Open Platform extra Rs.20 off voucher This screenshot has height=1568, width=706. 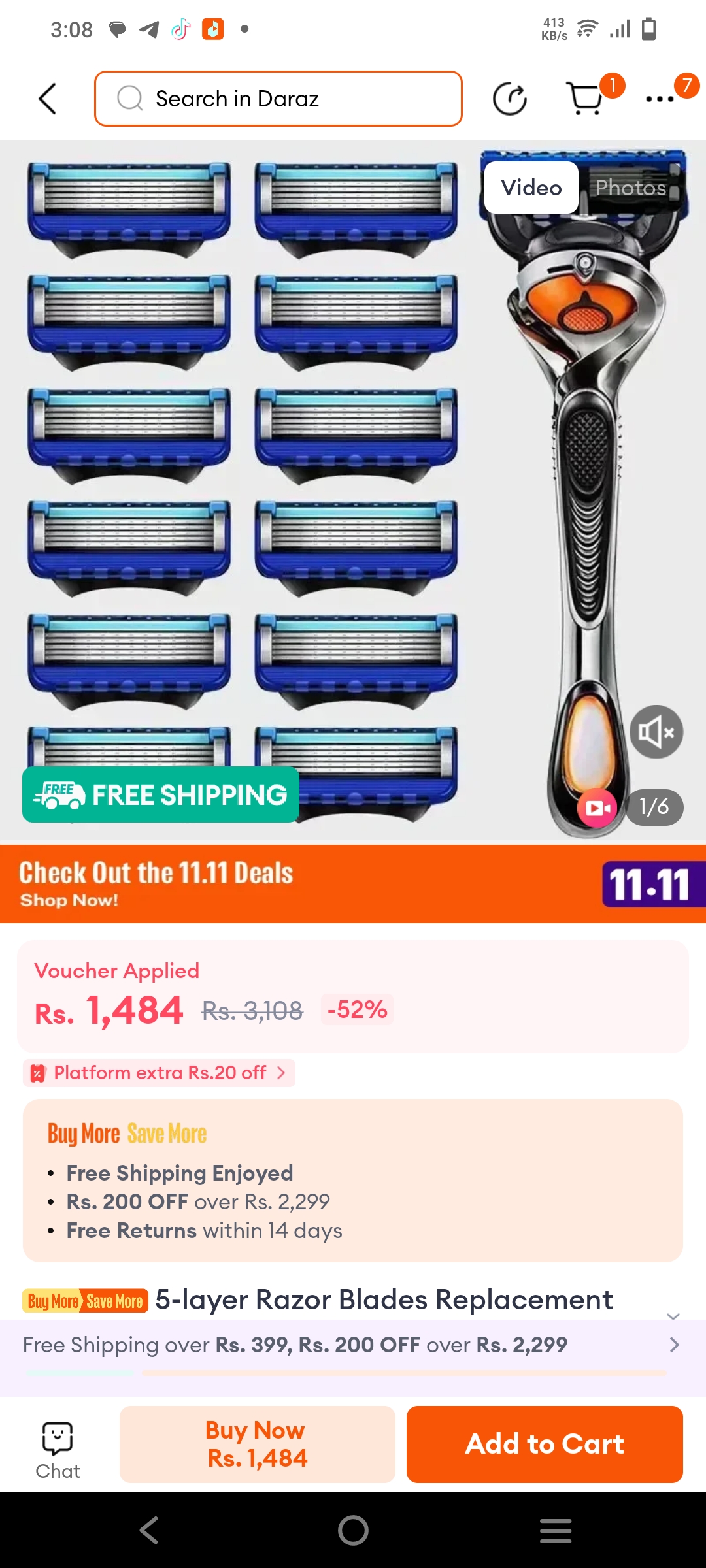[160, 1073]
